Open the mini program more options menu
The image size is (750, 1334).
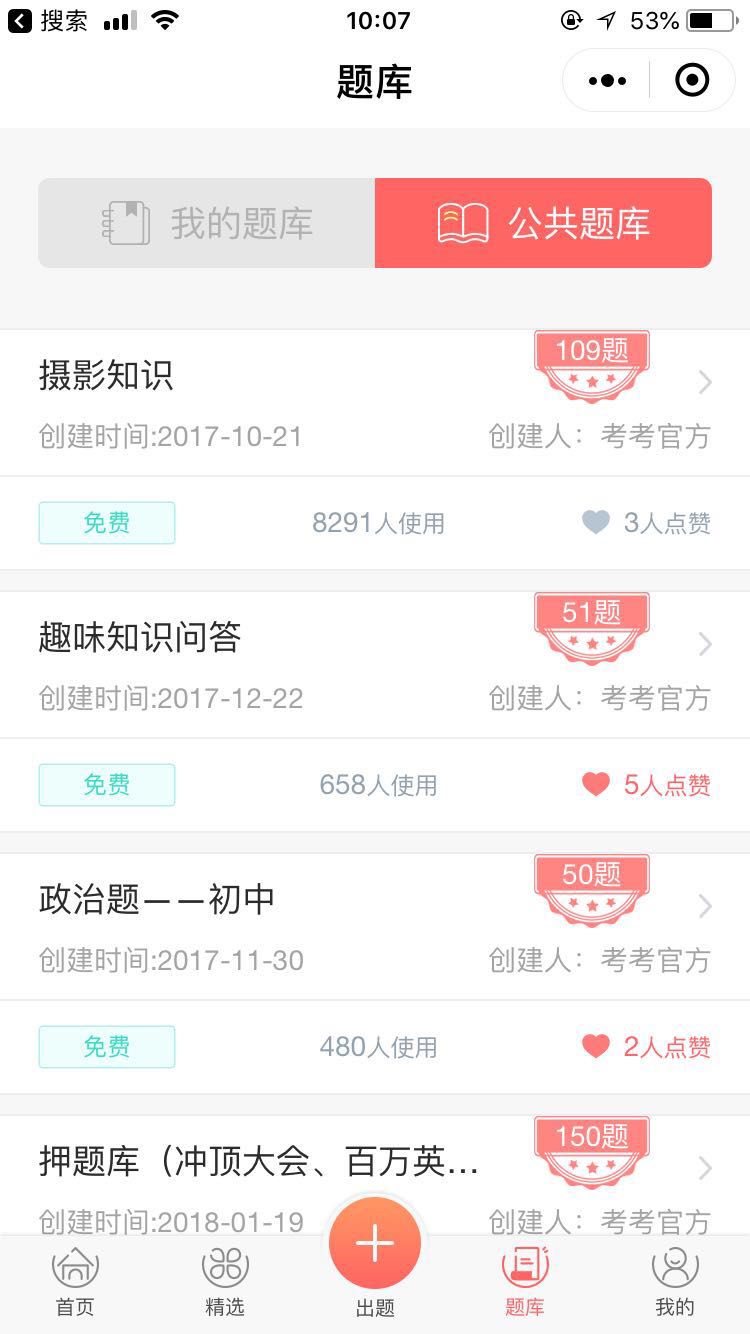tap(608, 81)
